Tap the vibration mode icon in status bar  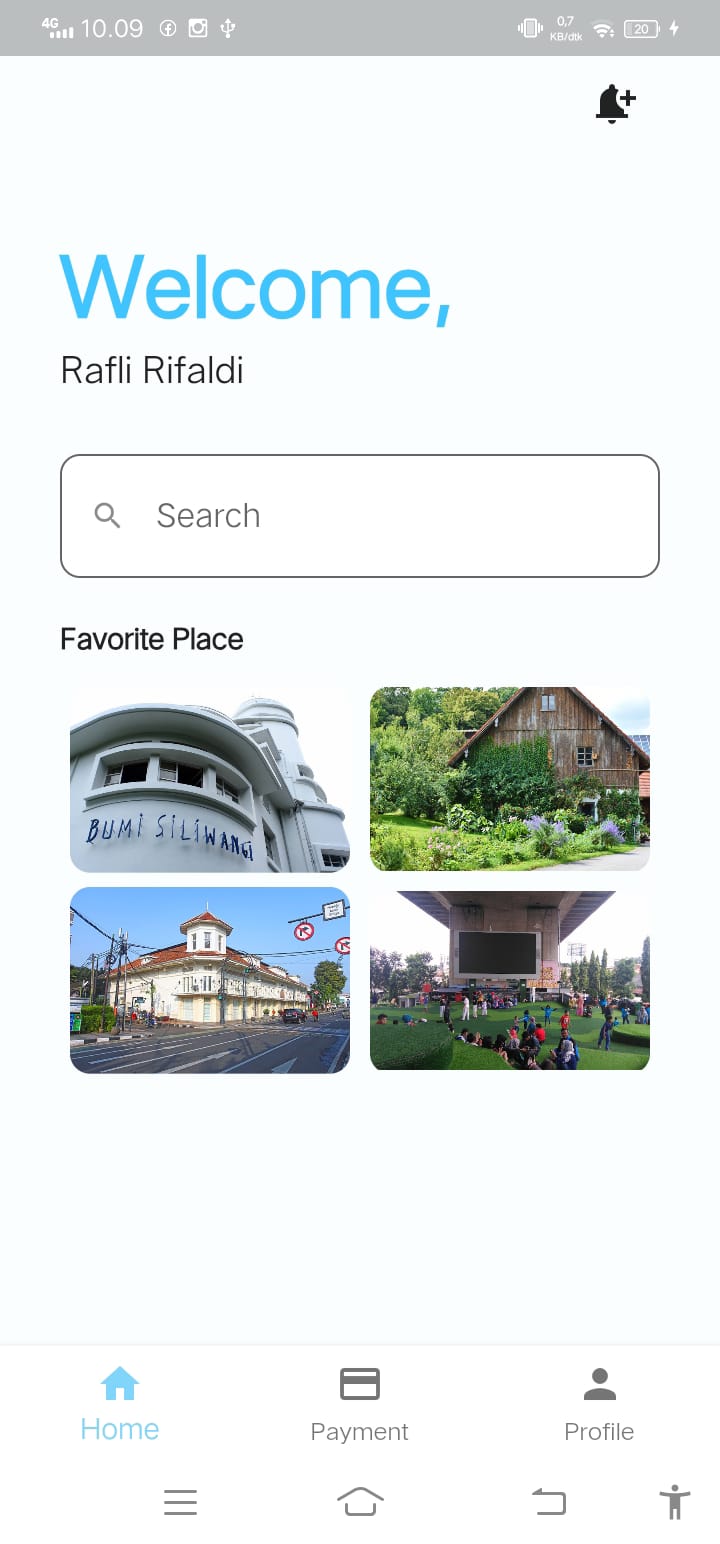coord(529,28)
